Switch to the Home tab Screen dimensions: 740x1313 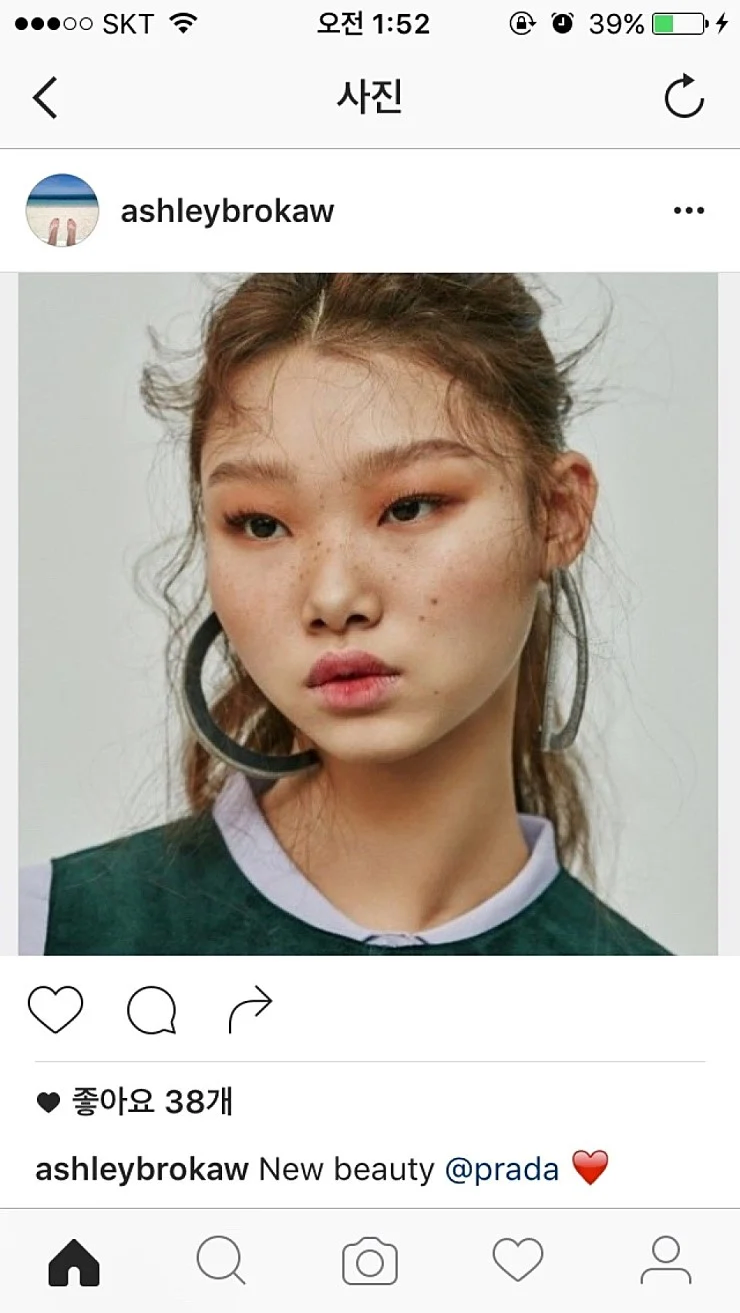(x=74, y=1261)
